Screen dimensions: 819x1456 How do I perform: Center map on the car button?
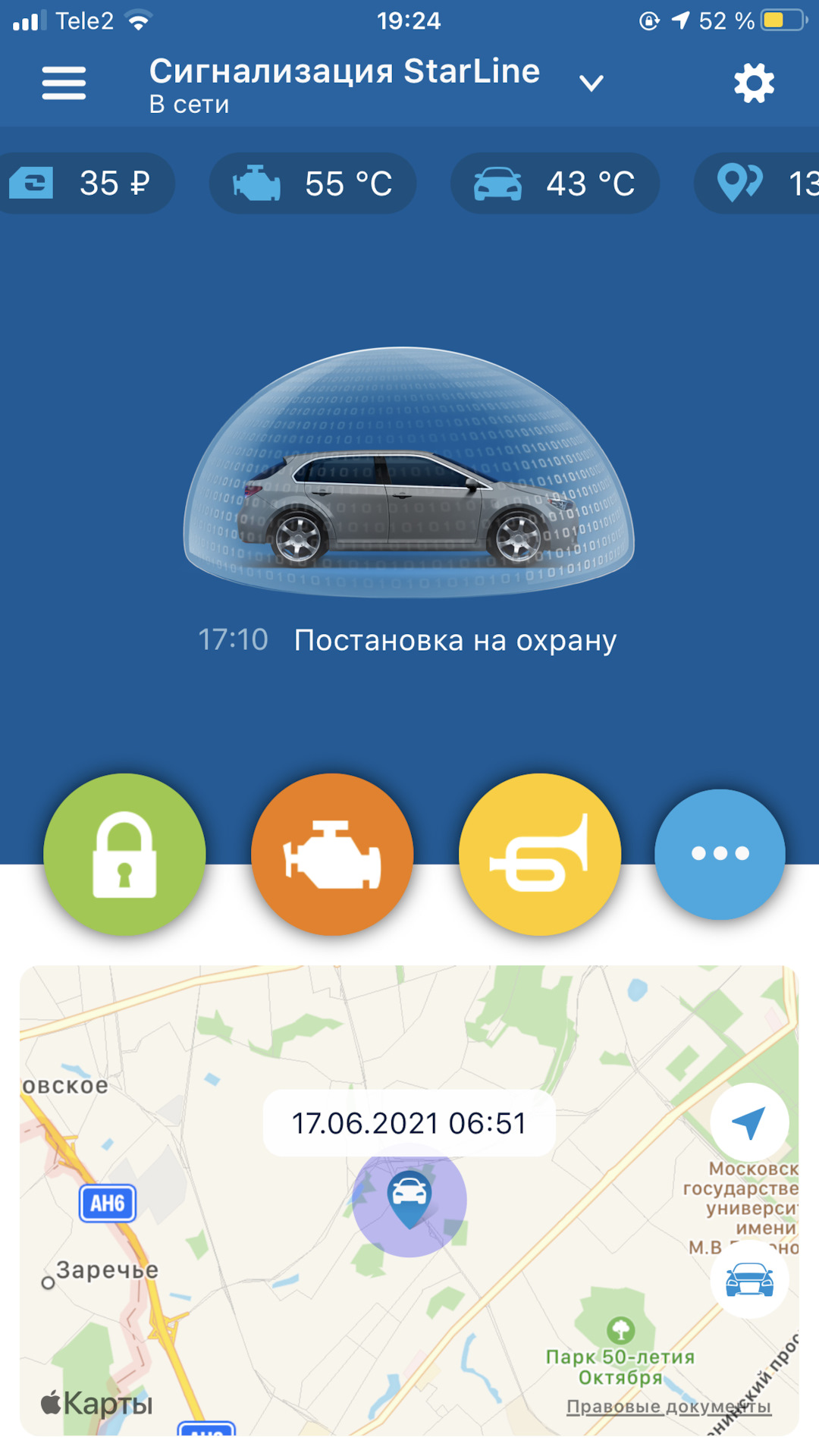(x=749, y=1279)
